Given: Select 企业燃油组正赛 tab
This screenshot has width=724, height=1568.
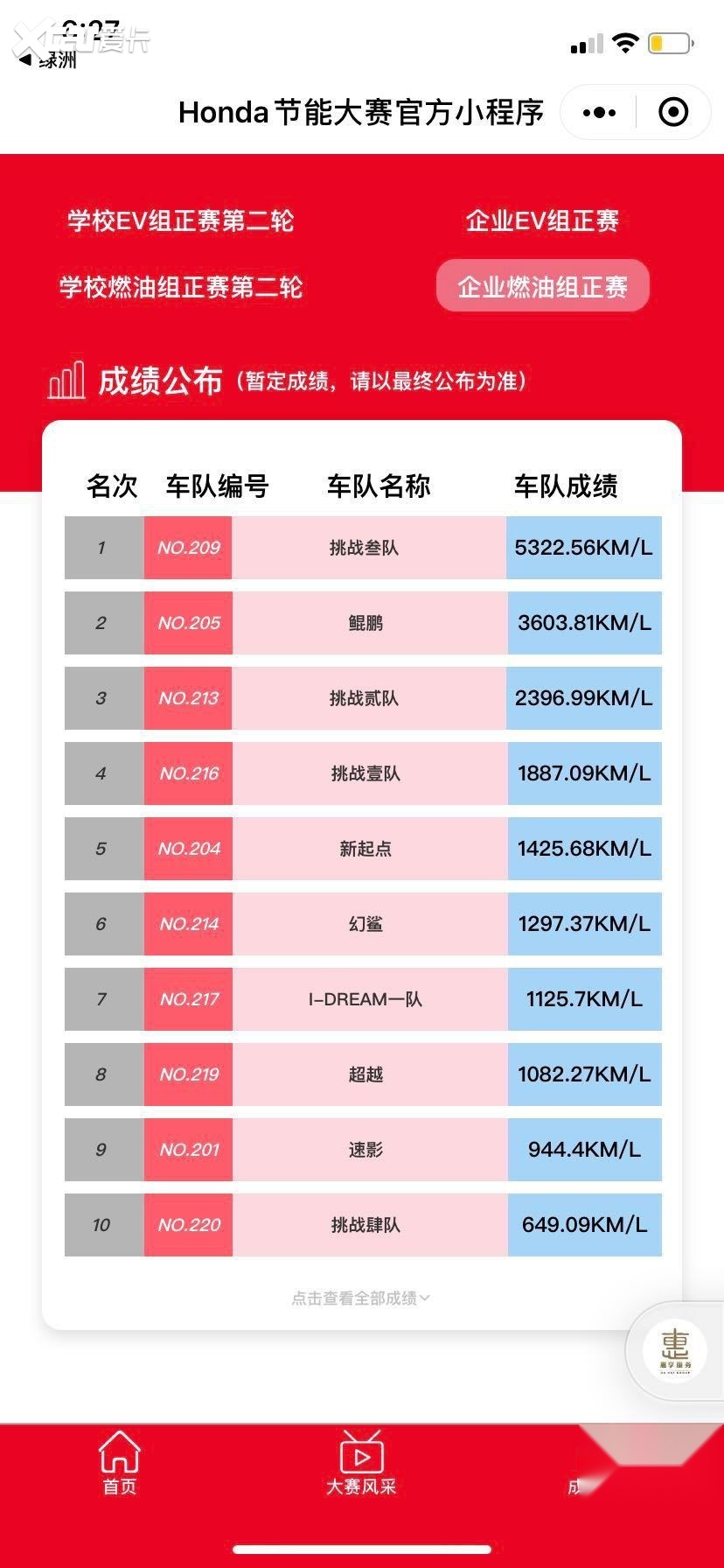Looking at the screenshot, I should click(542, 286).
